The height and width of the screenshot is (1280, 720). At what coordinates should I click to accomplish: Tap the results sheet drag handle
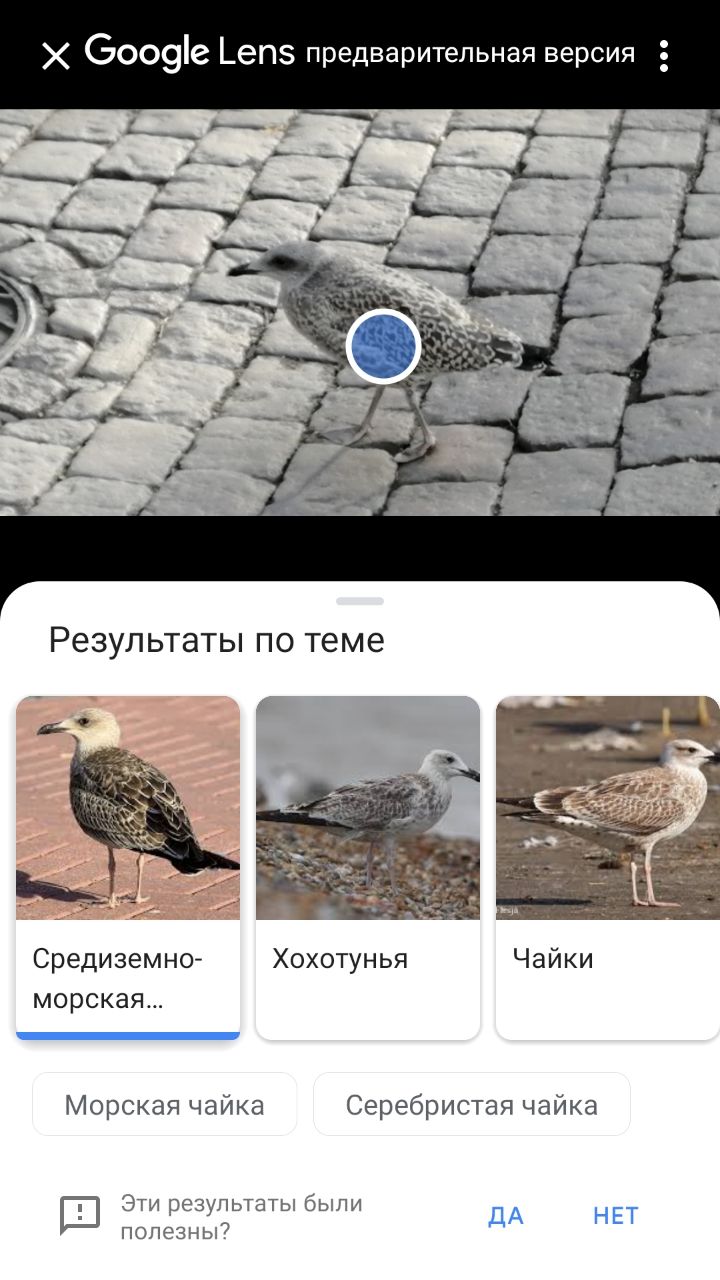pyautogui.click(x=360, y=601)
